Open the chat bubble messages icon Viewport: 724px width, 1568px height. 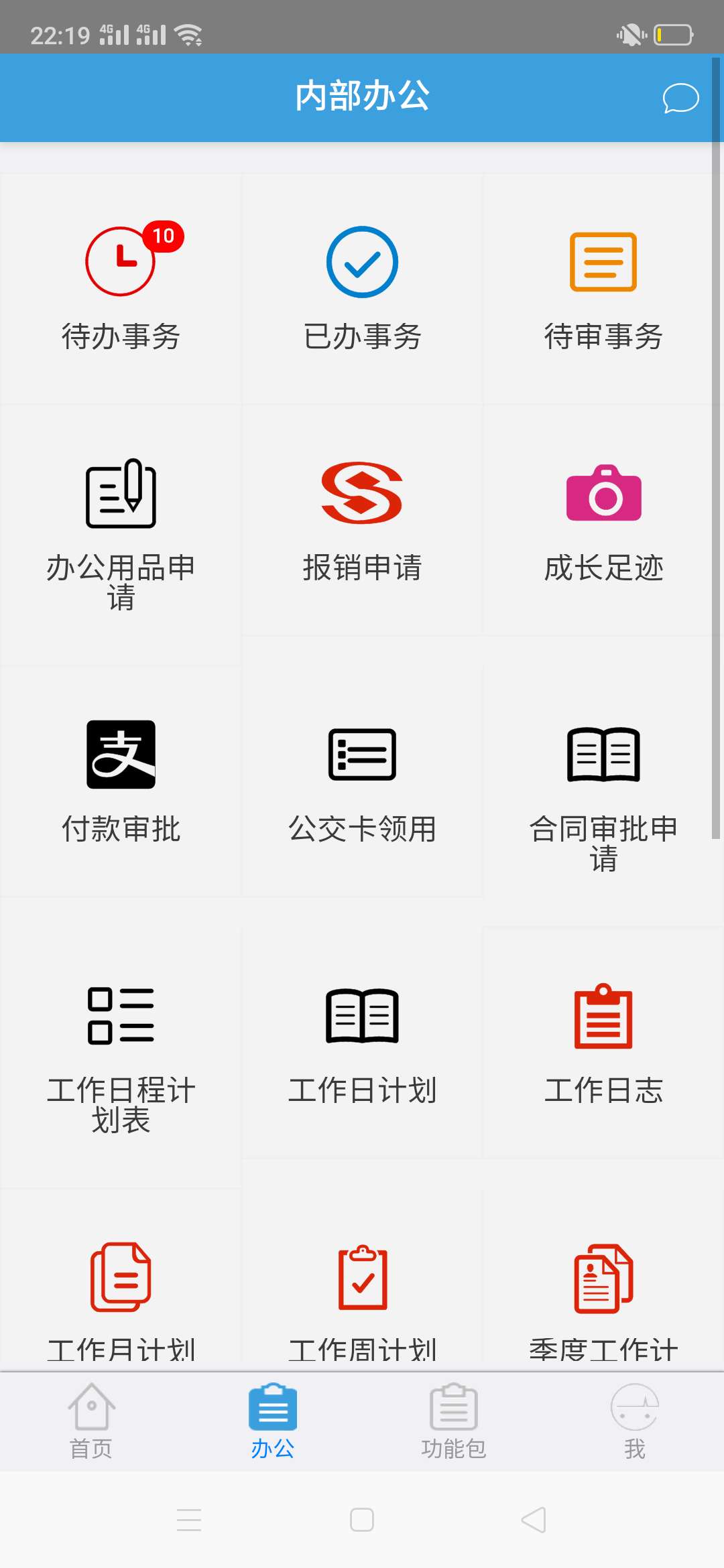680,99
